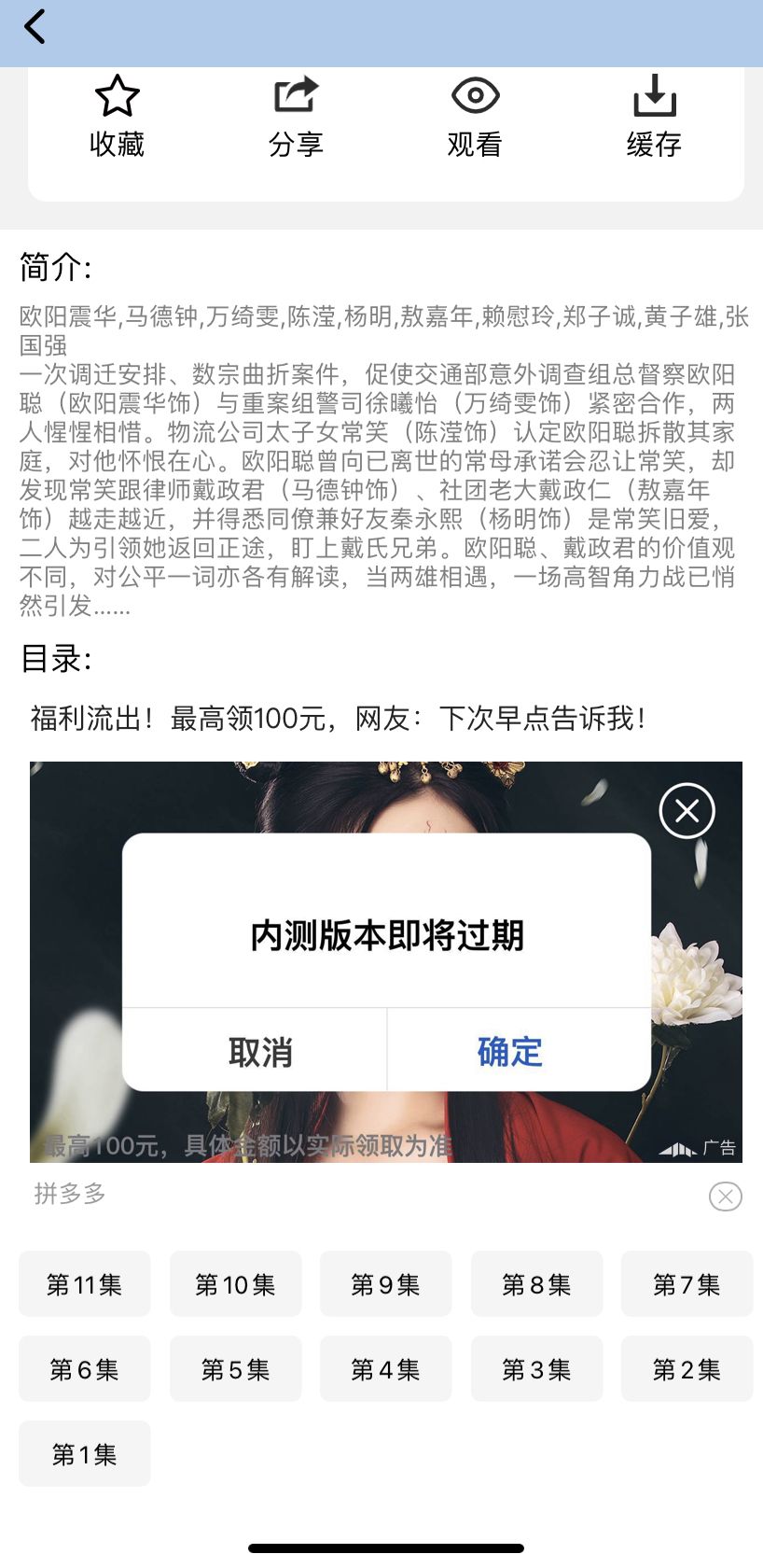Screen dimensions: 763x1568
Task: Cancel the beta expiry dialog (取消)
Action: coord(260,1052)
